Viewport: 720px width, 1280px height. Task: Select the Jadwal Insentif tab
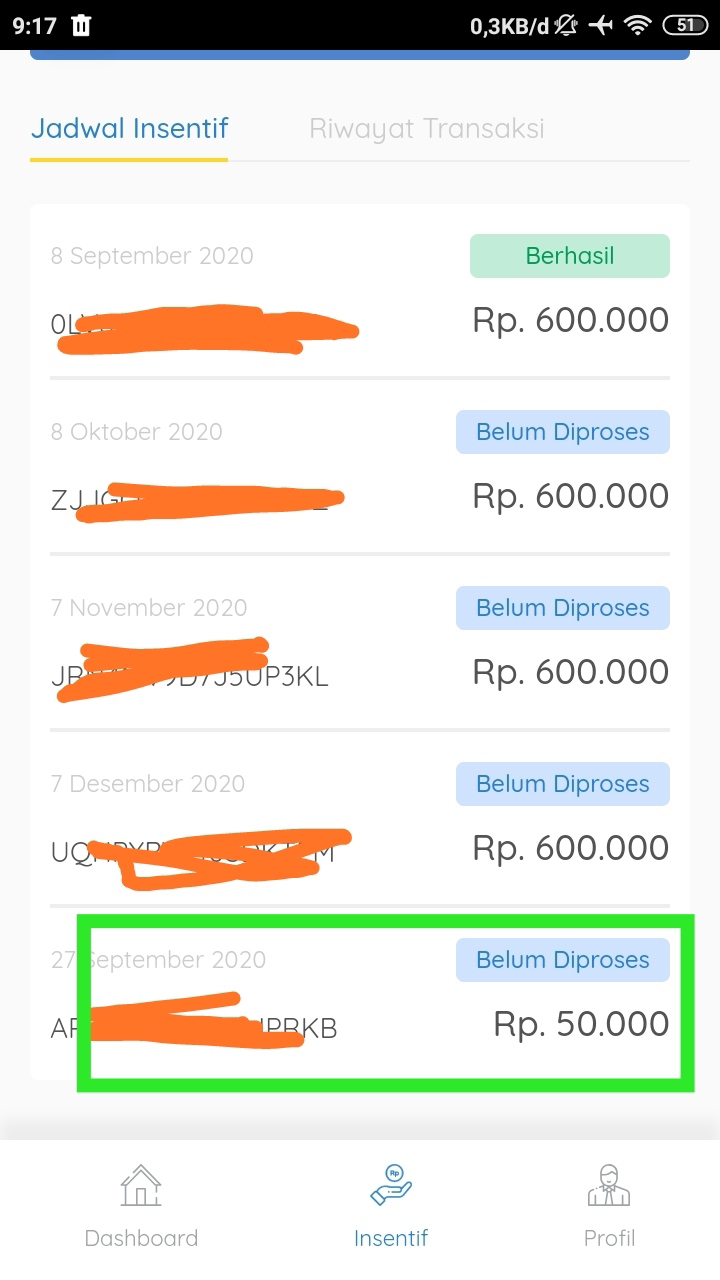[130, 129]
